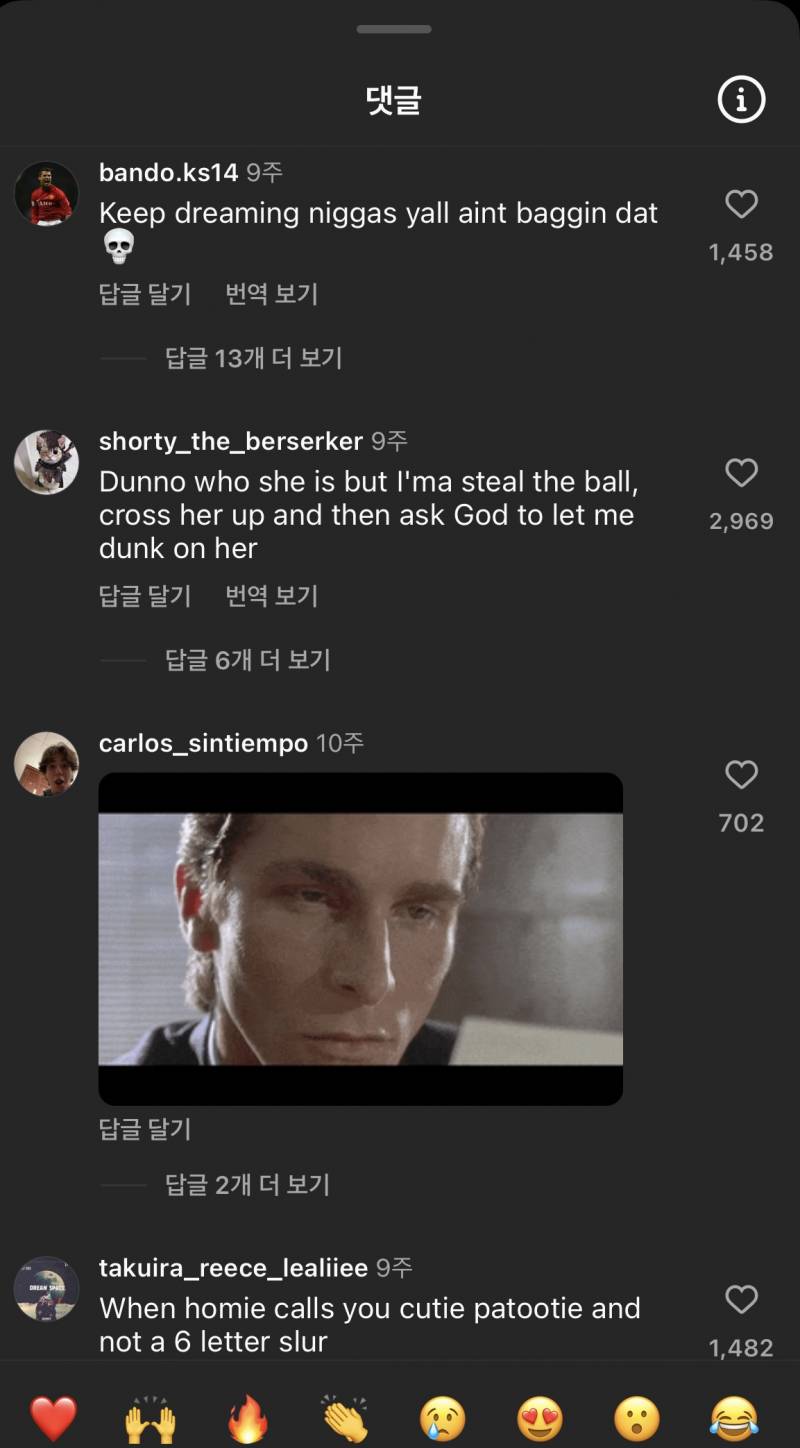
Task: Open shorty_the_berserker's profile
Action: pyautogui.click(x=230, y=441)
